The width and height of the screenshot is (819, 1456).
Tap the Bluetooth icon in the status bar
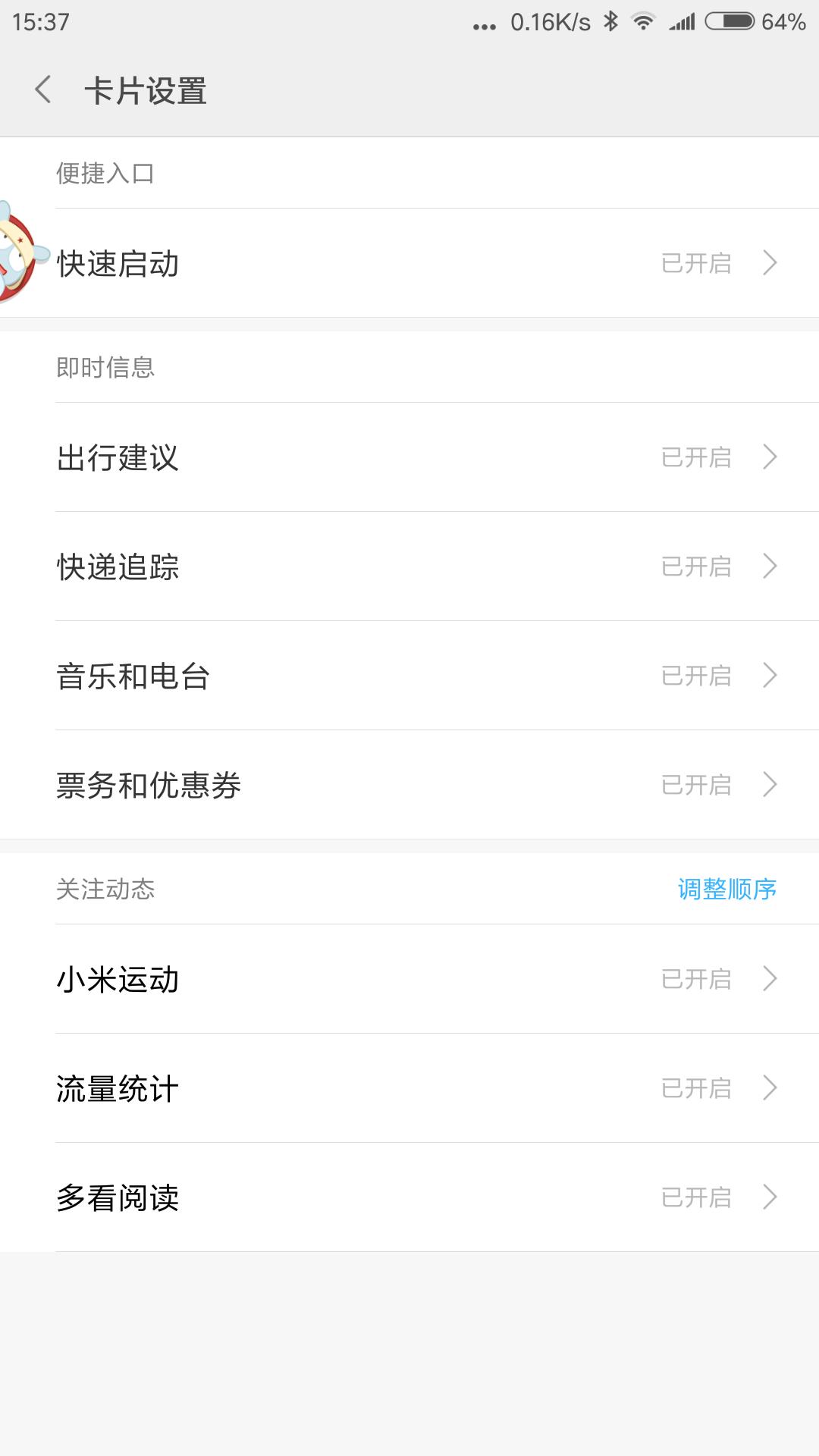click(611, 23)
